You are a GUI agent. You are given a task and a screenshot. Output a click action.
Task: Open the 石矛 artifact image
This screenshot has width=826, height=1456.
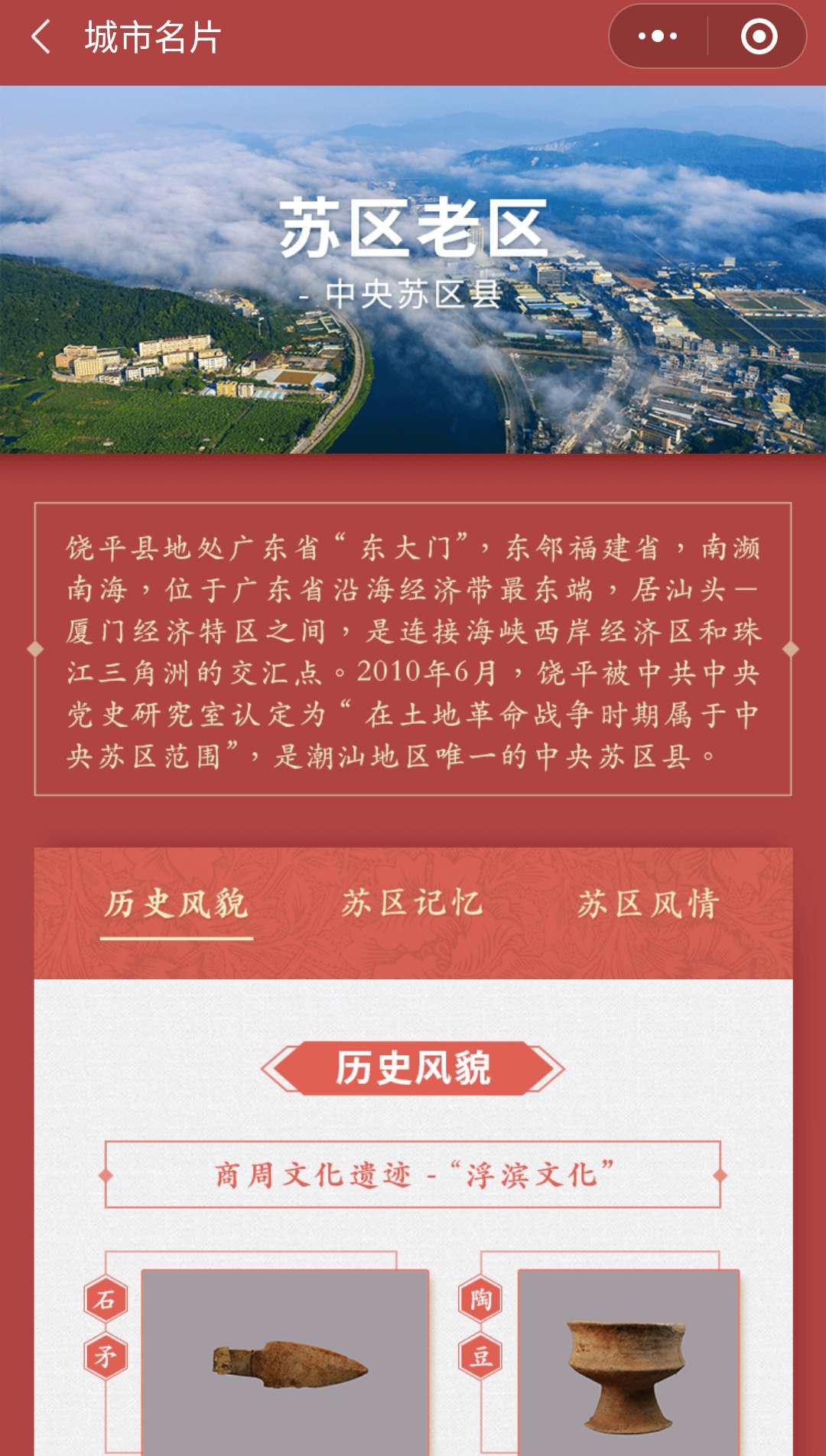pos(285,1362)
